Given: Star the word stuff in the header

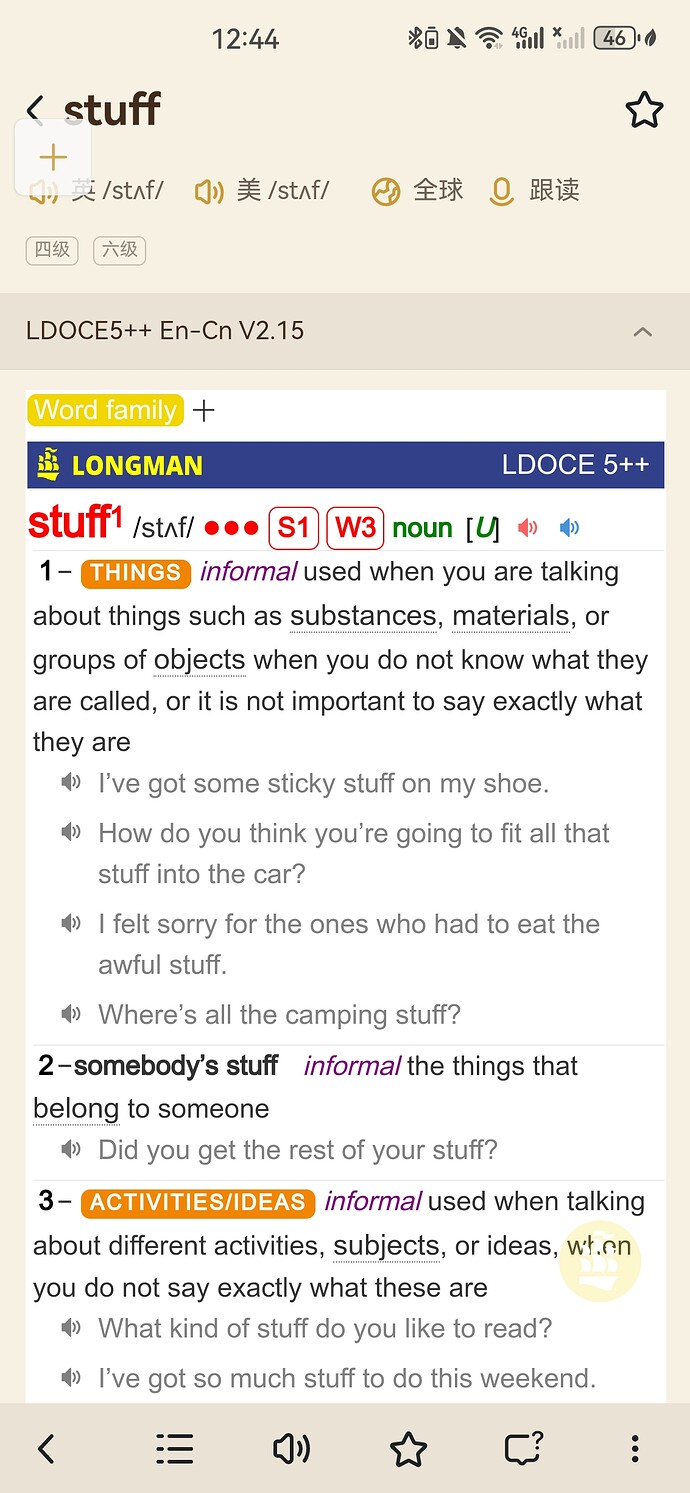Looking at the screenshot, I should pyautogui.click(x=644, y=110).
